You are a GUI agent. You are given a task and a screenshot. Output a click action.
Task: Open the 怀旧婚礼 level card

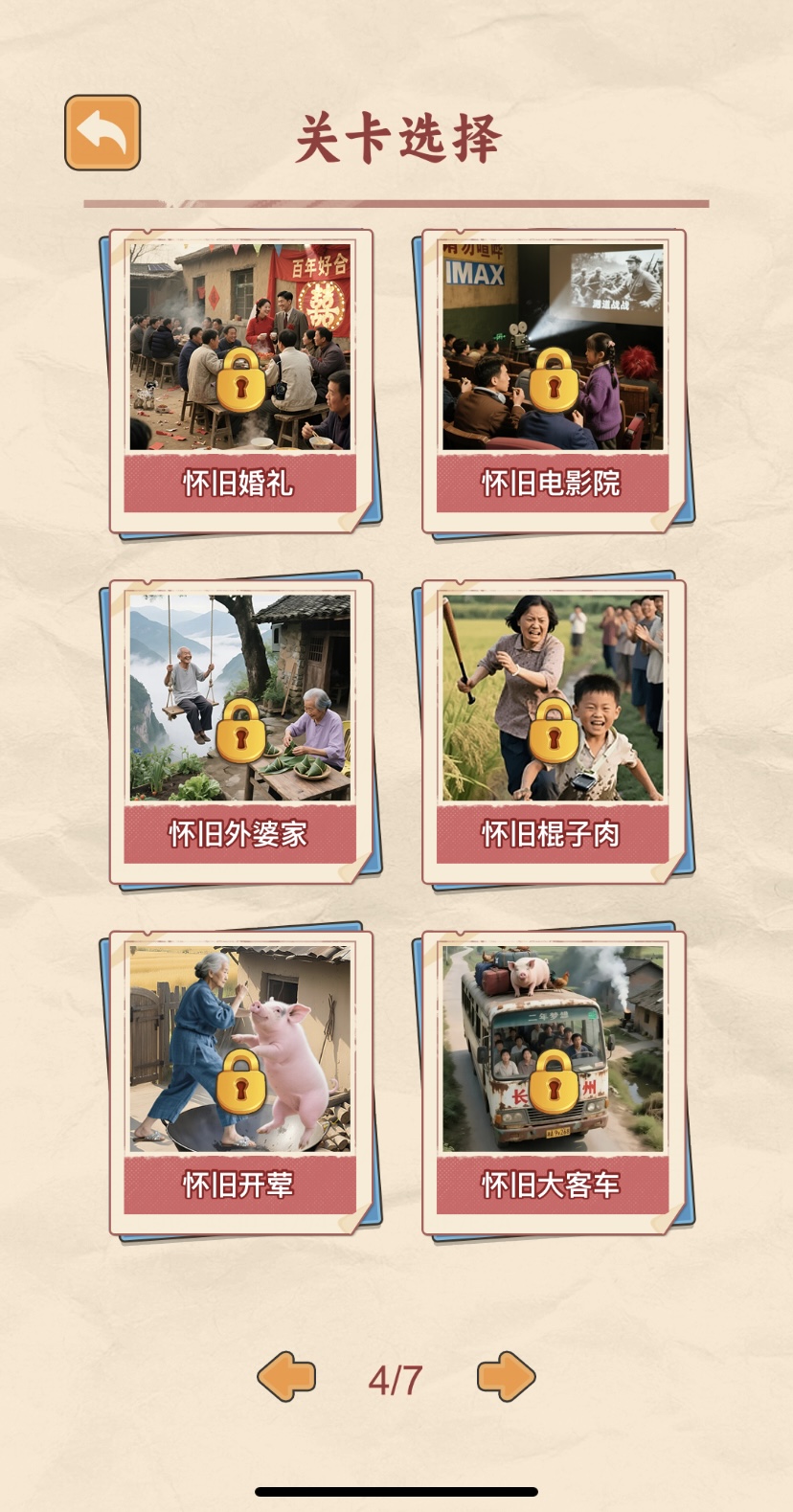(x=239, y=381)
